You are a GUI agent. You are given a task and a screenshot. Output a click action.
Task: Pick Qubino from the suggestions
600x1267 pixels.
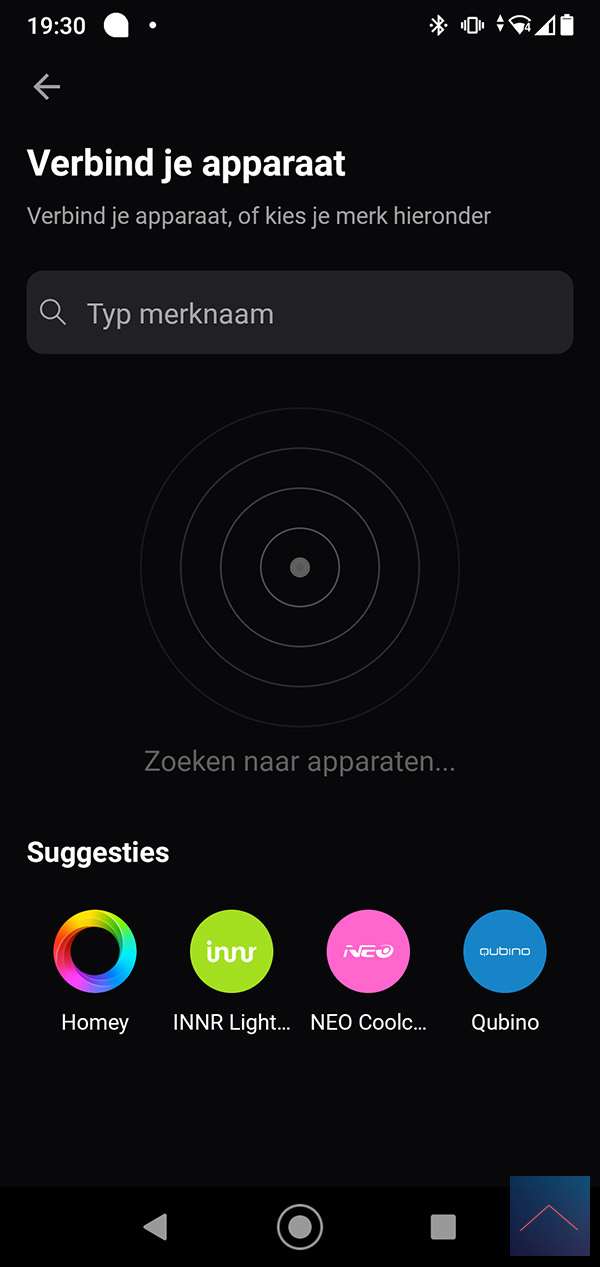click(505, 951)
